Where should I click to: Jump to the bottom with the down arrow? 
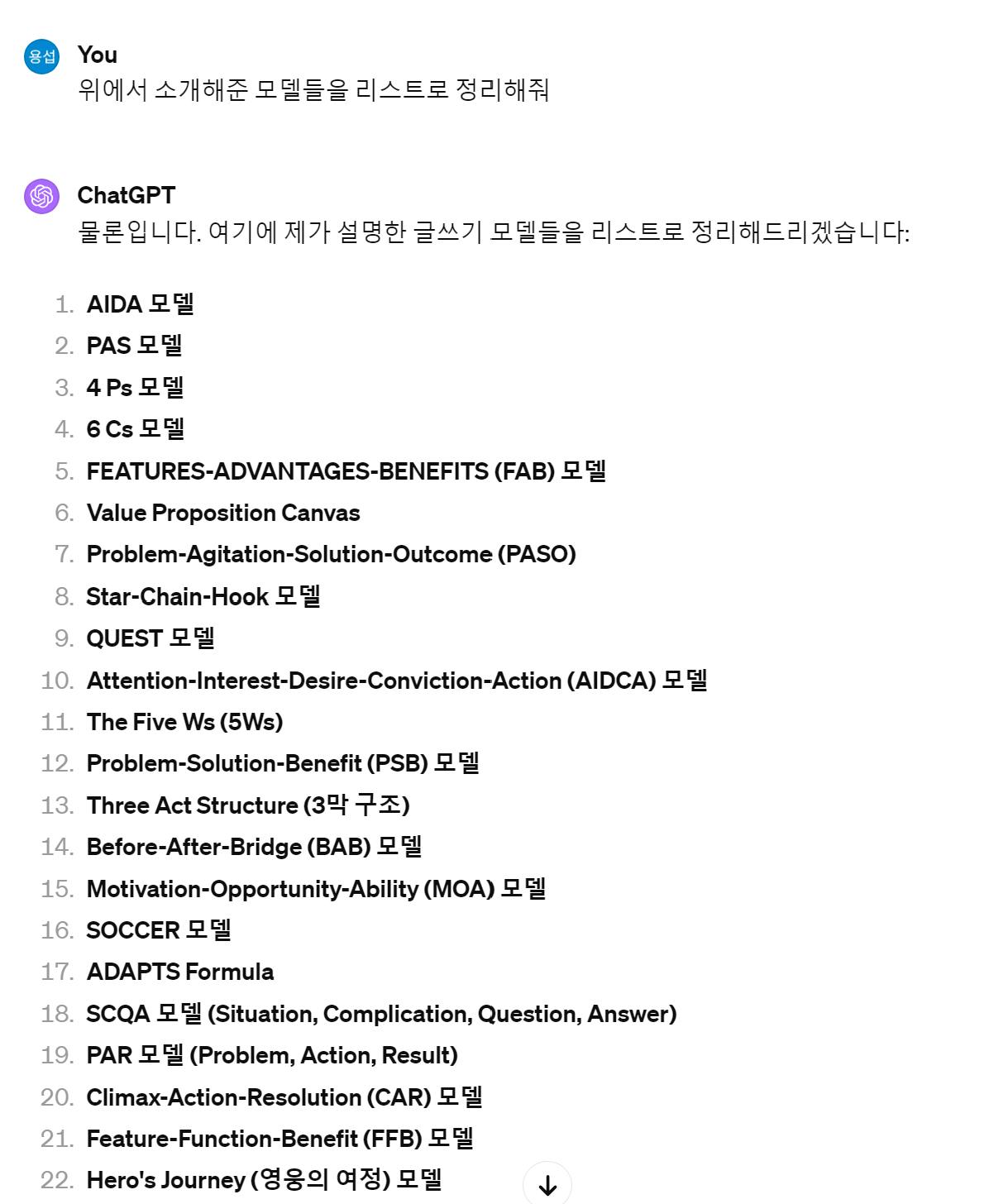tap(547, 1185)
